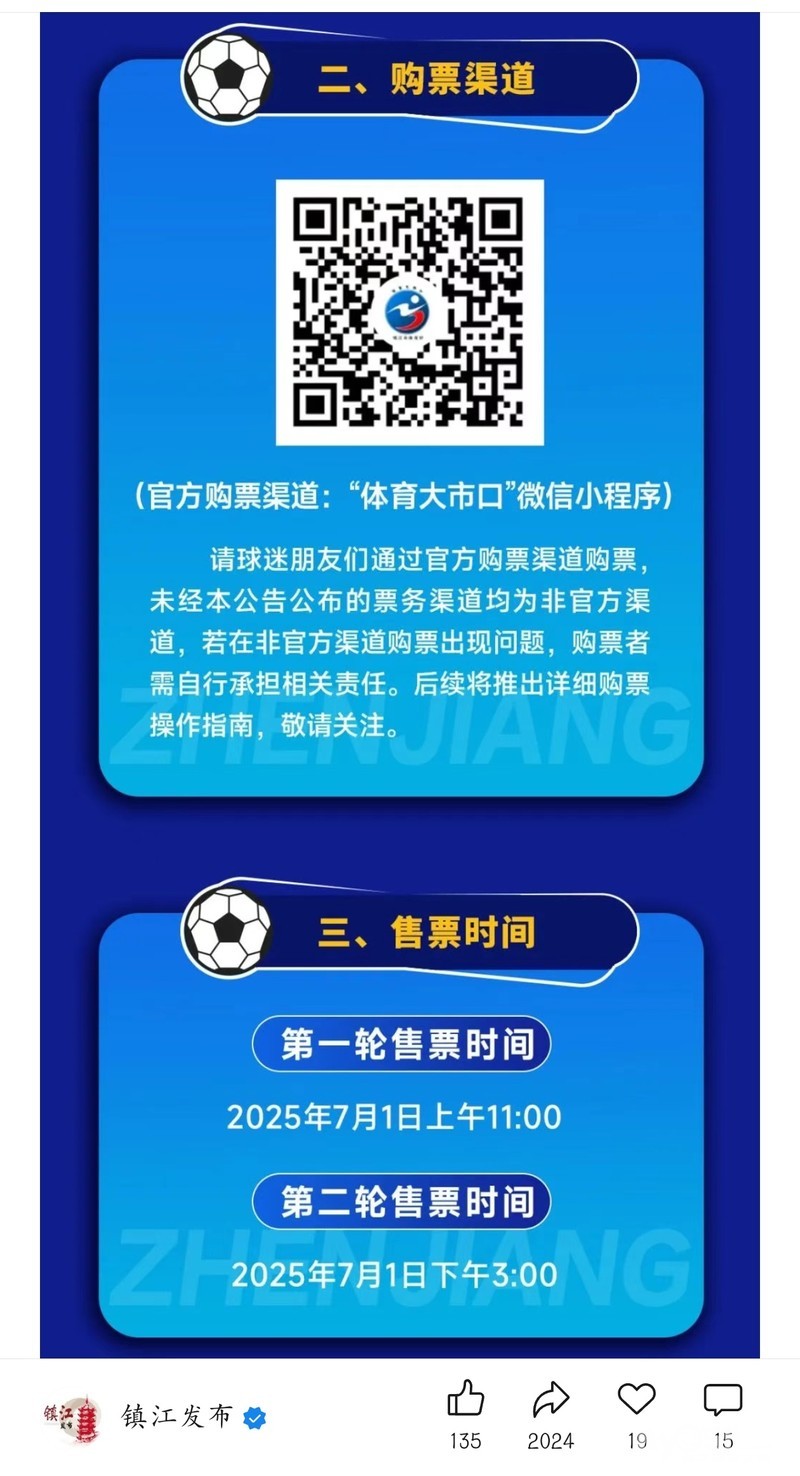Open the 镇江发布 account profile
This screenshot has width=800, height=1476.
[154, 1417]
